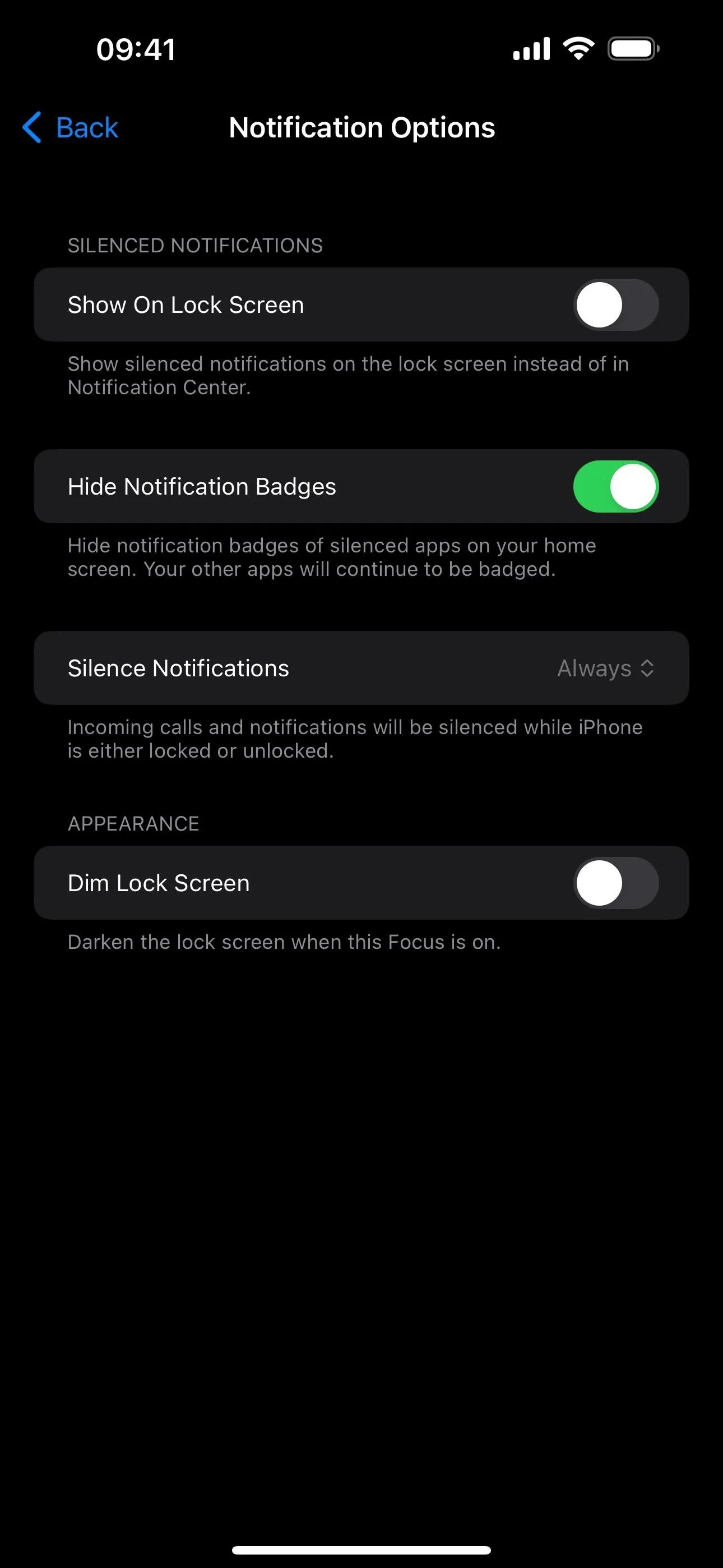The image size is (723, 1568).
Task: Turn off Hide Notification Badges
Action: coord(615,486)
